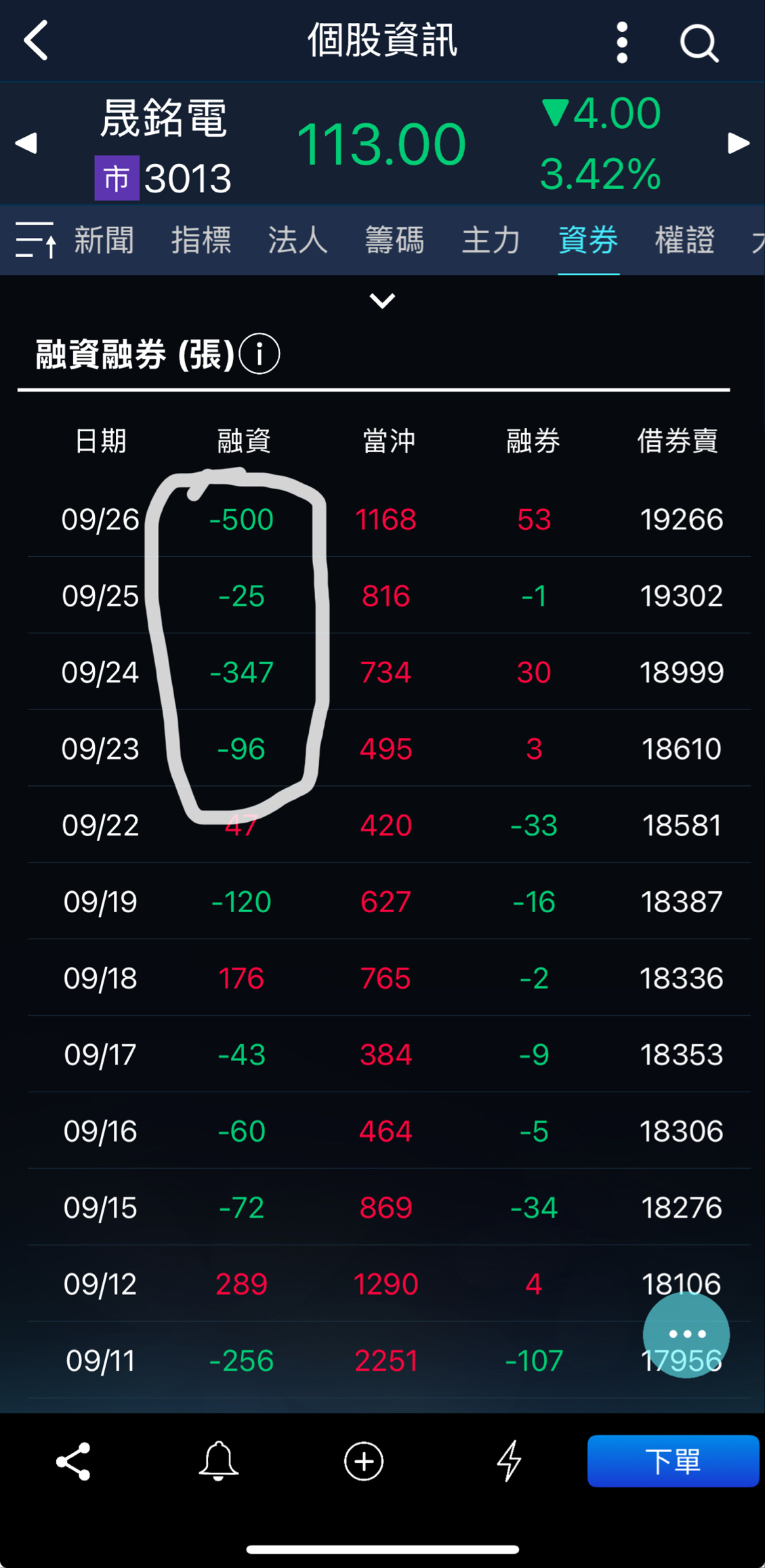Switch to the next stock with right arrow

click(x=738, y=143)
